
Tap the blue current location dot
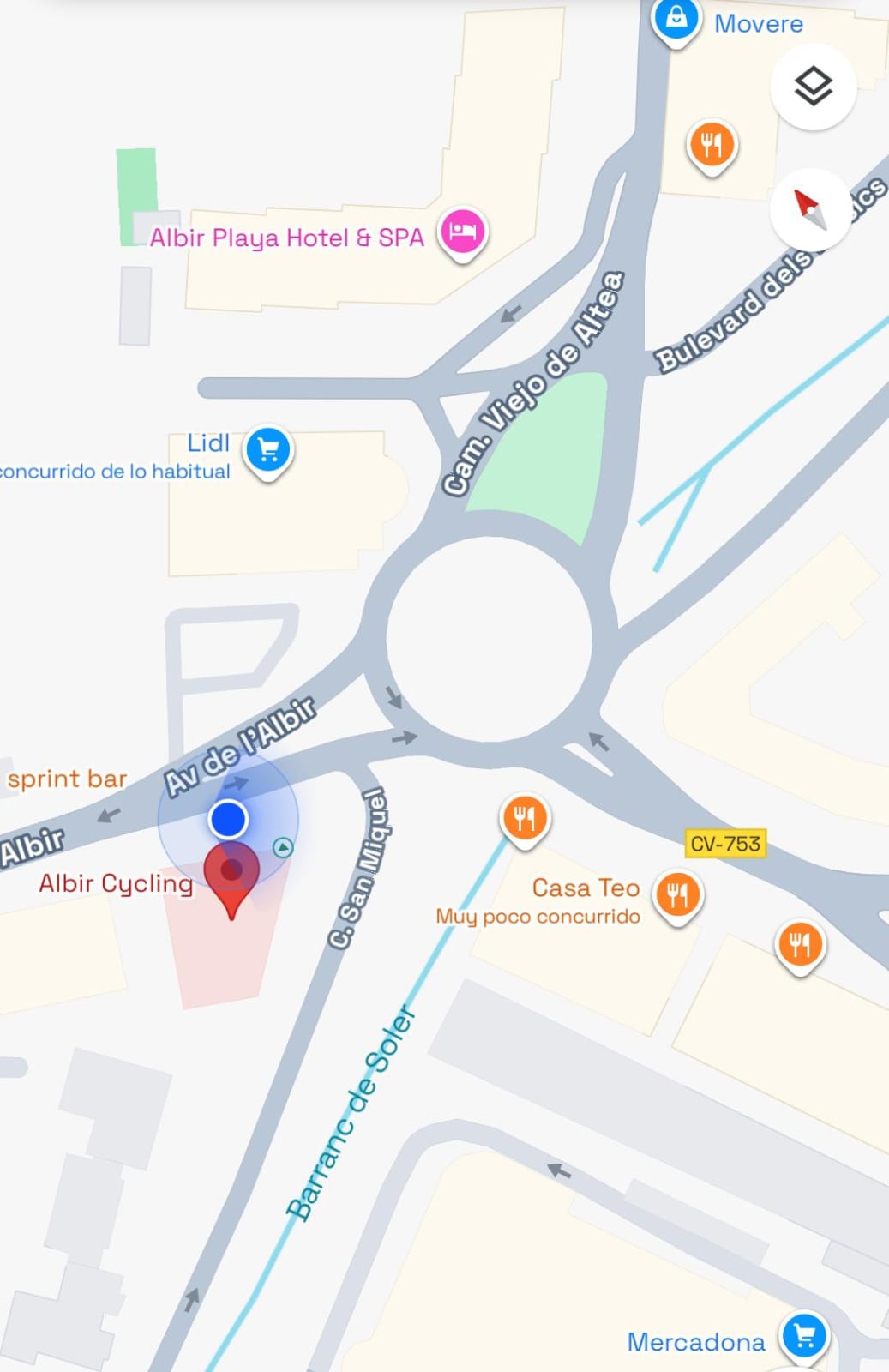point(228,819)
